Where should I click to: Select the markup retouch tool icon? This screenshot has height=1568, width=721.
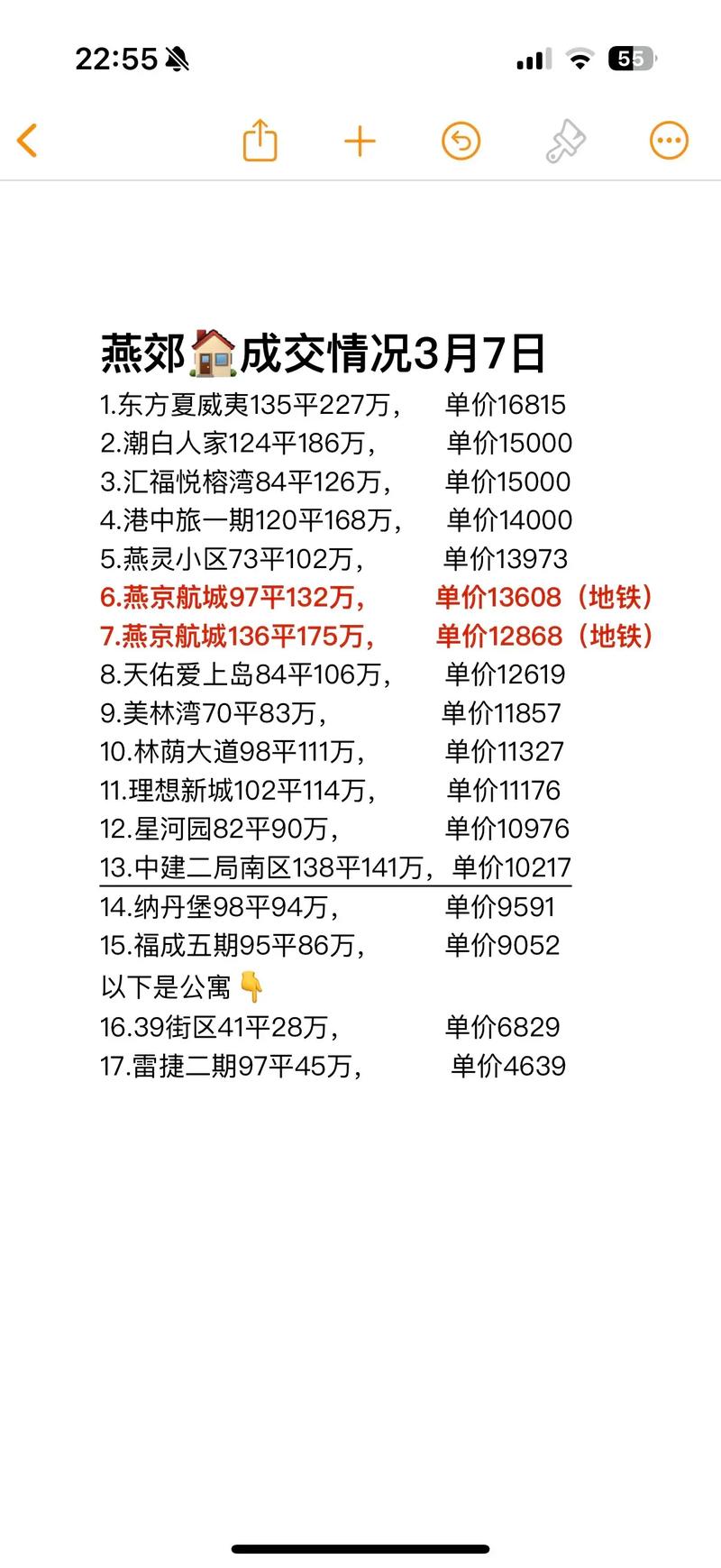pos(561,141)
